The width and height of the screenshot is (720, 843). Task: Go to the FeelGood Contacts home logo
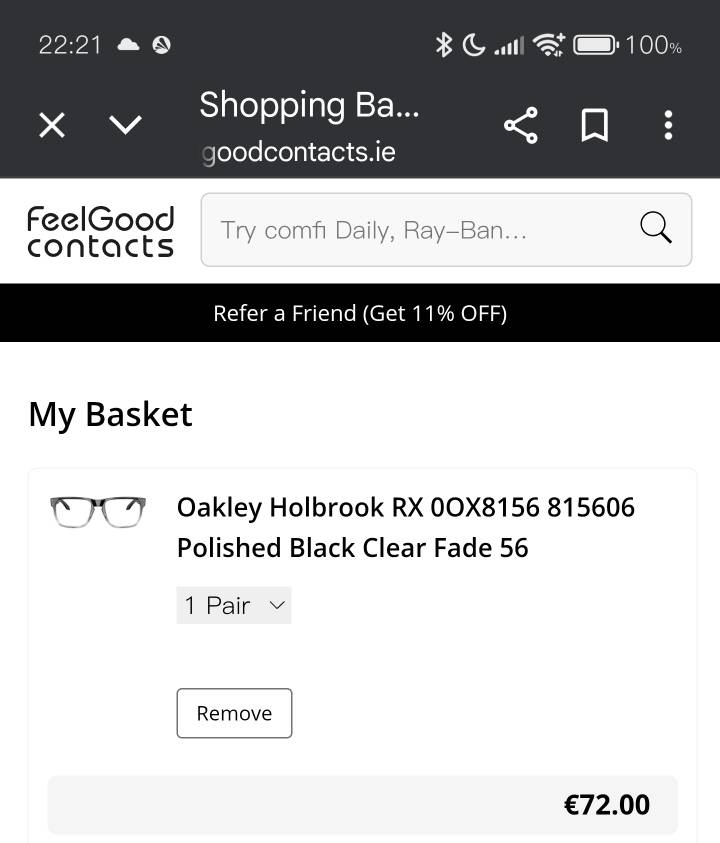(100, 231)
